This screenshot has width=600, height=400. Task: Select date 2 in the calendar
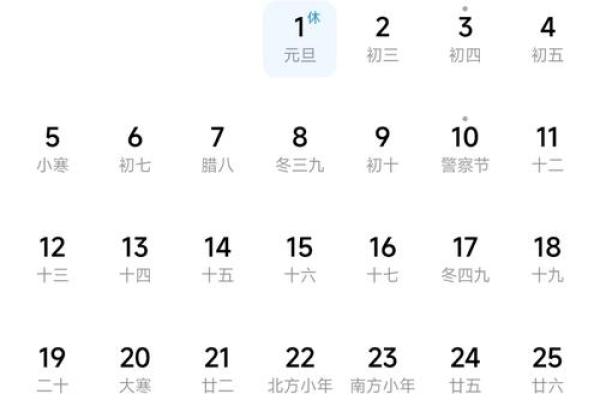382,38
